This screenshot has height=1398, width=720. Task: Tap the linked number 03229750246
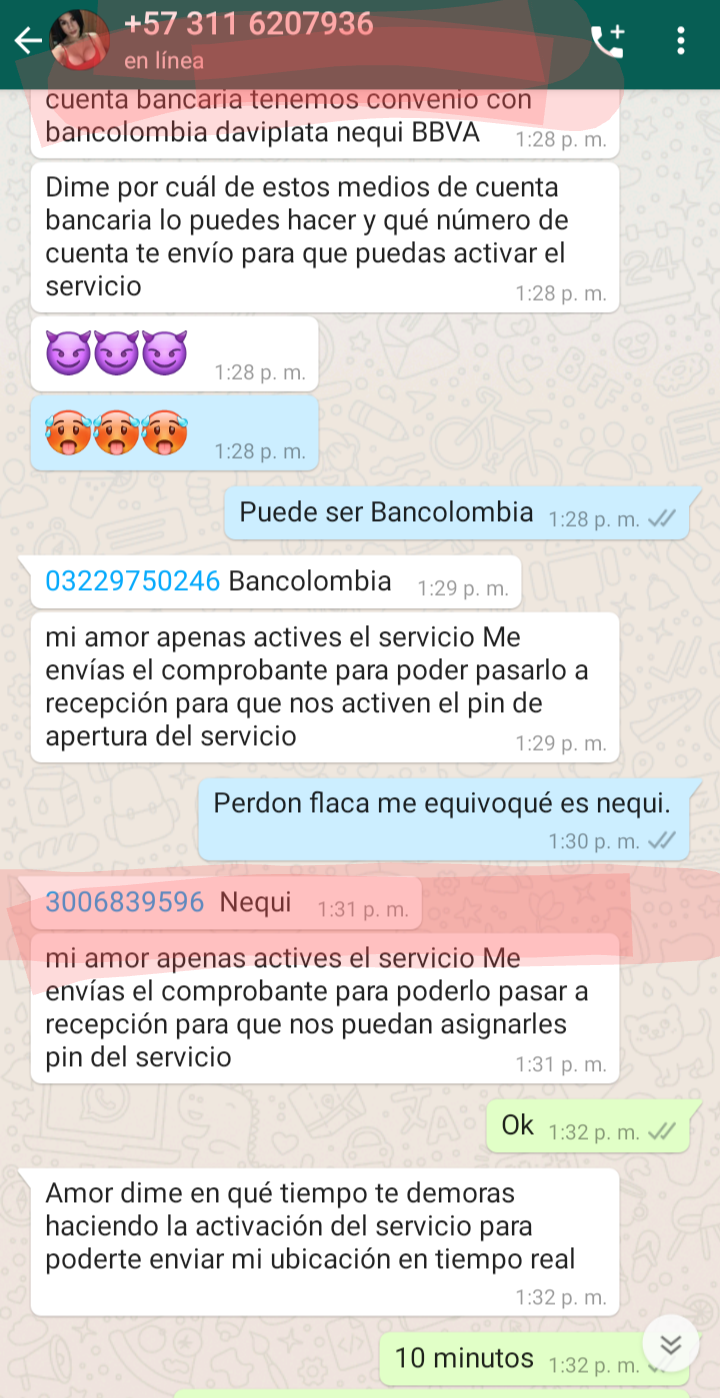click(x=133, y=581)
